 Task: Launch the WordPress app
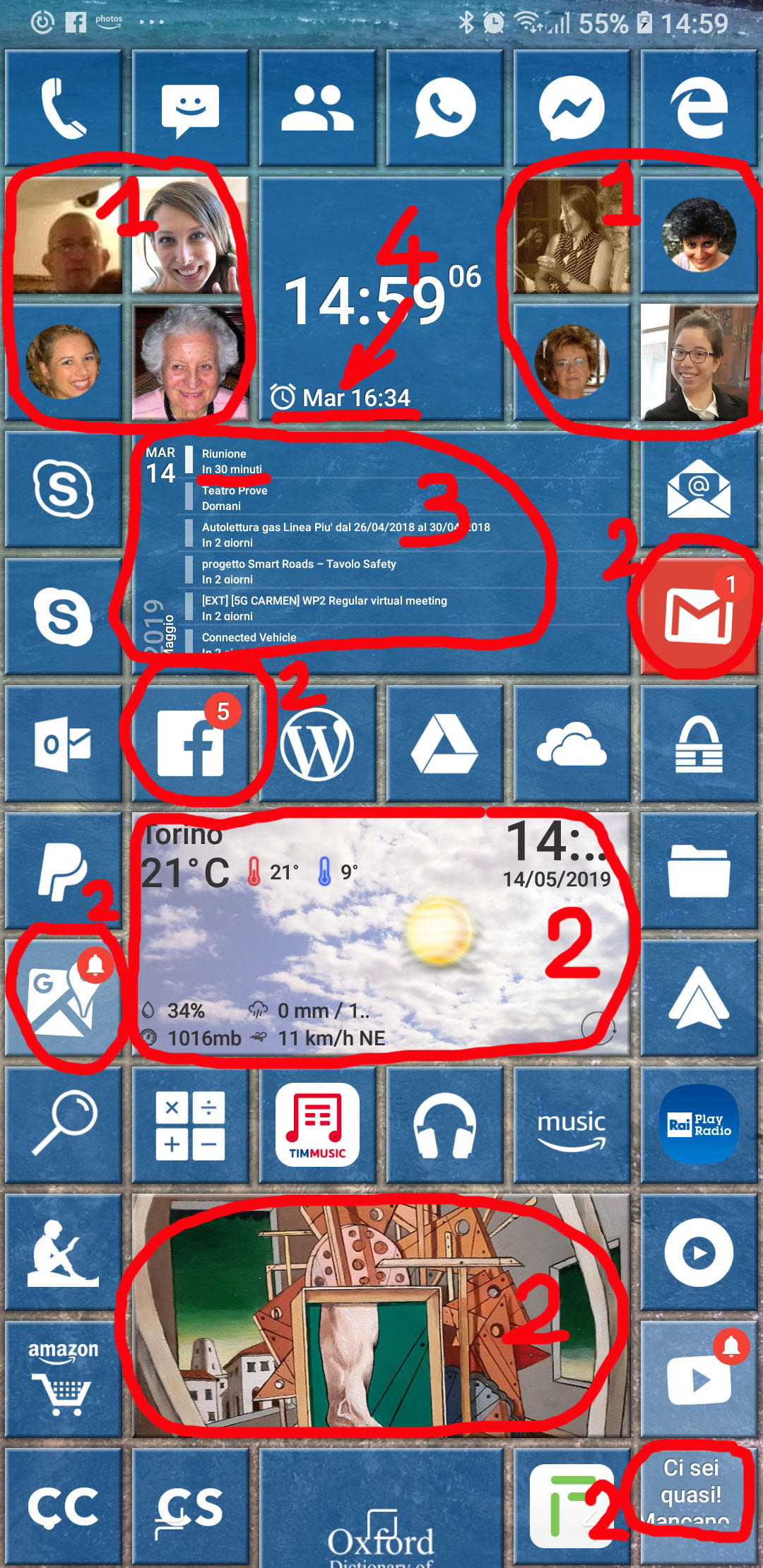(x=317, y=744)
